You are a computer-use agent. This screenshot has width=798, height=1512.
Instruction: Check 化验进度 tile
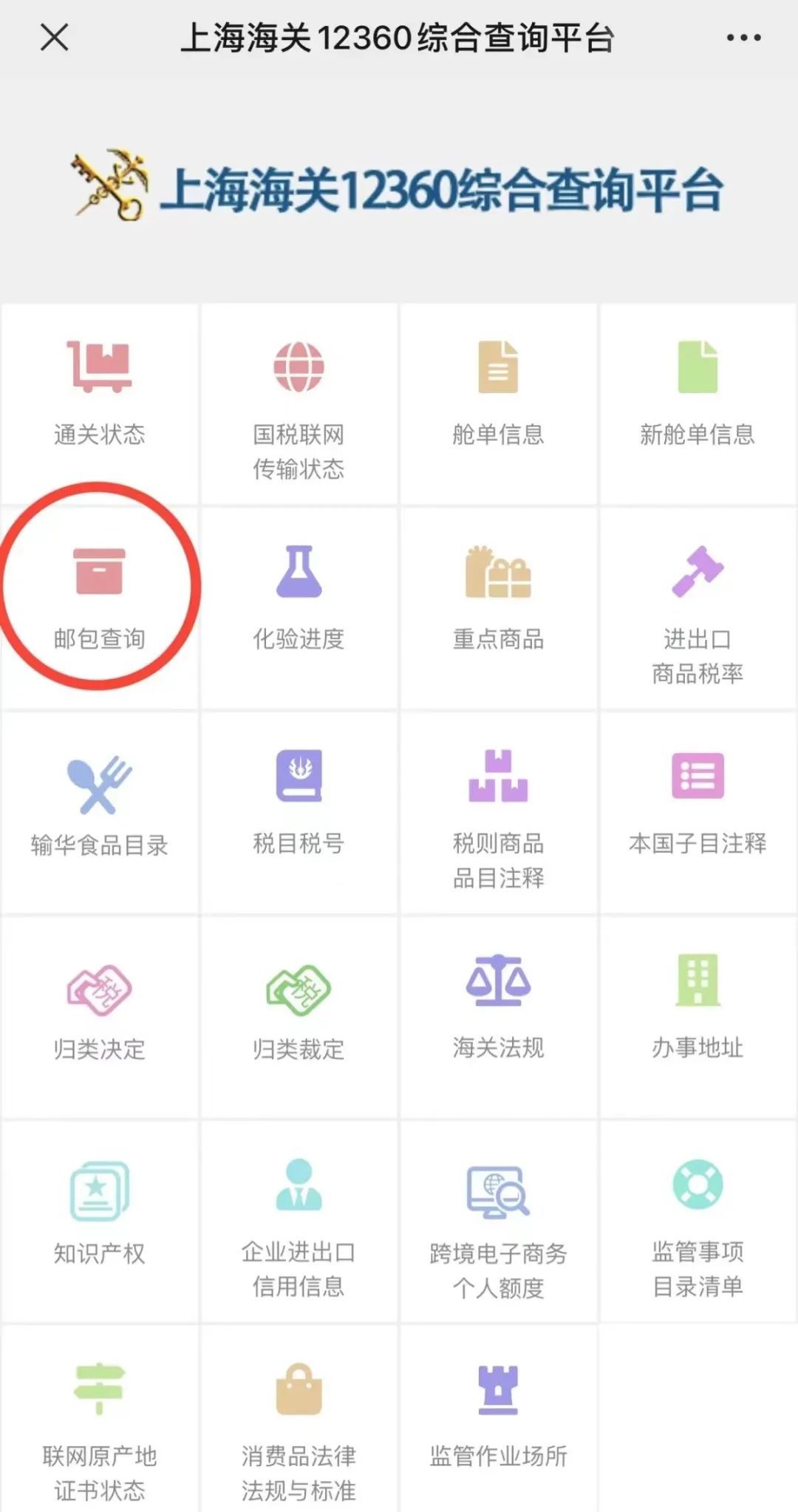click(299, 606)
